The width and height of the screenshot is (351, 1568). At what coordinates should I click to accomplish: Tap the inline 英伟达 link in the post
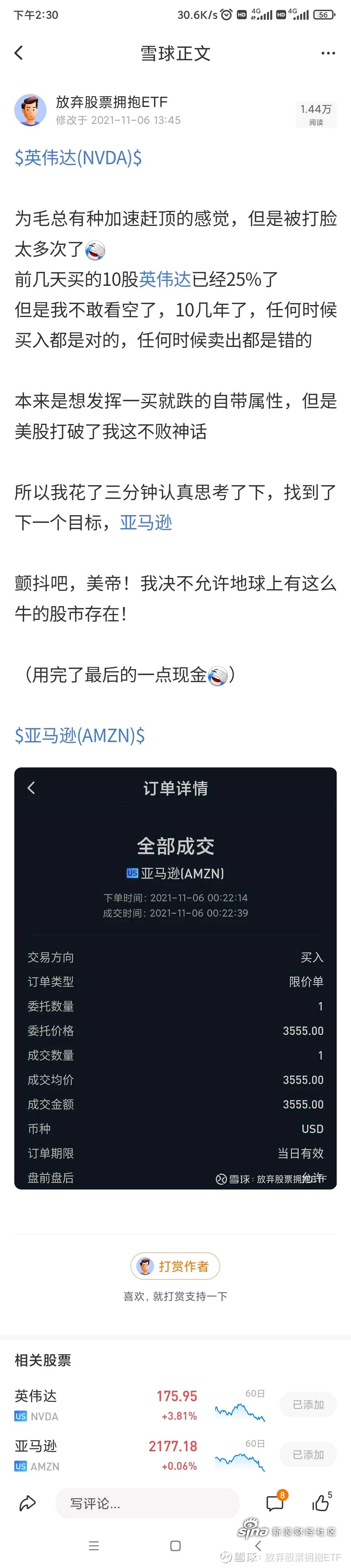[x=165, y=279]
